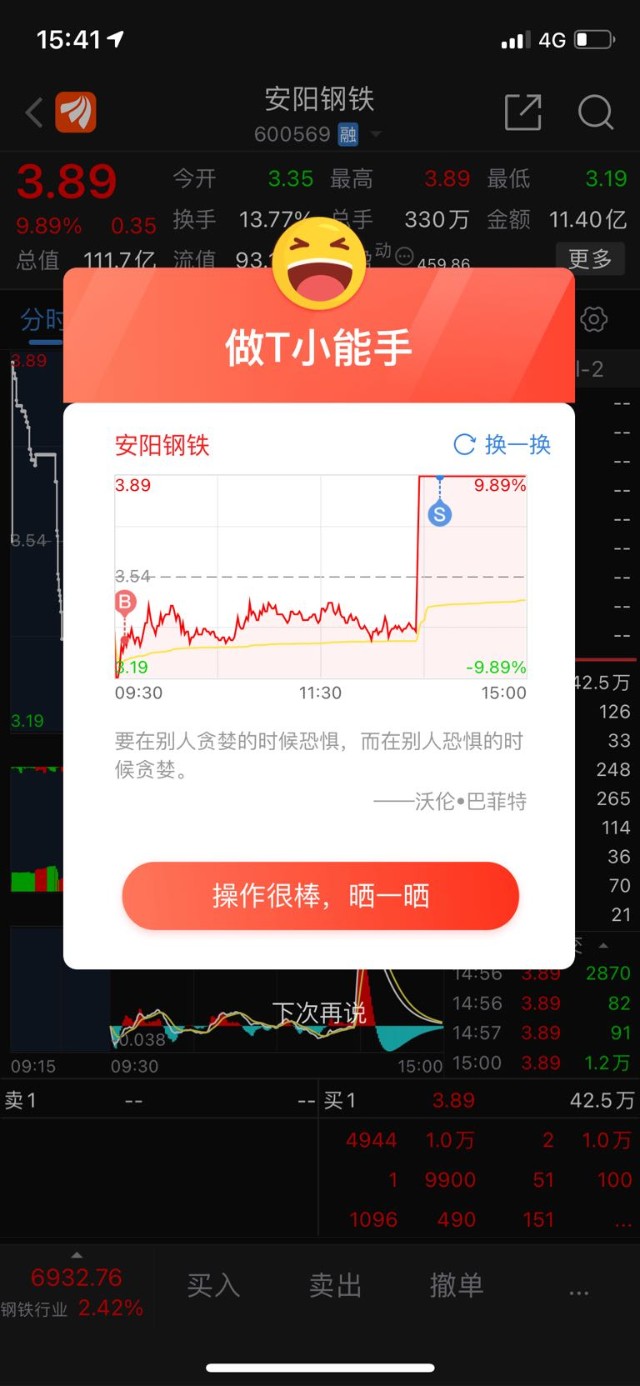Tap 更多 for more stock details
Viewport: 640px width, 1386px height.
coord(590,259)
